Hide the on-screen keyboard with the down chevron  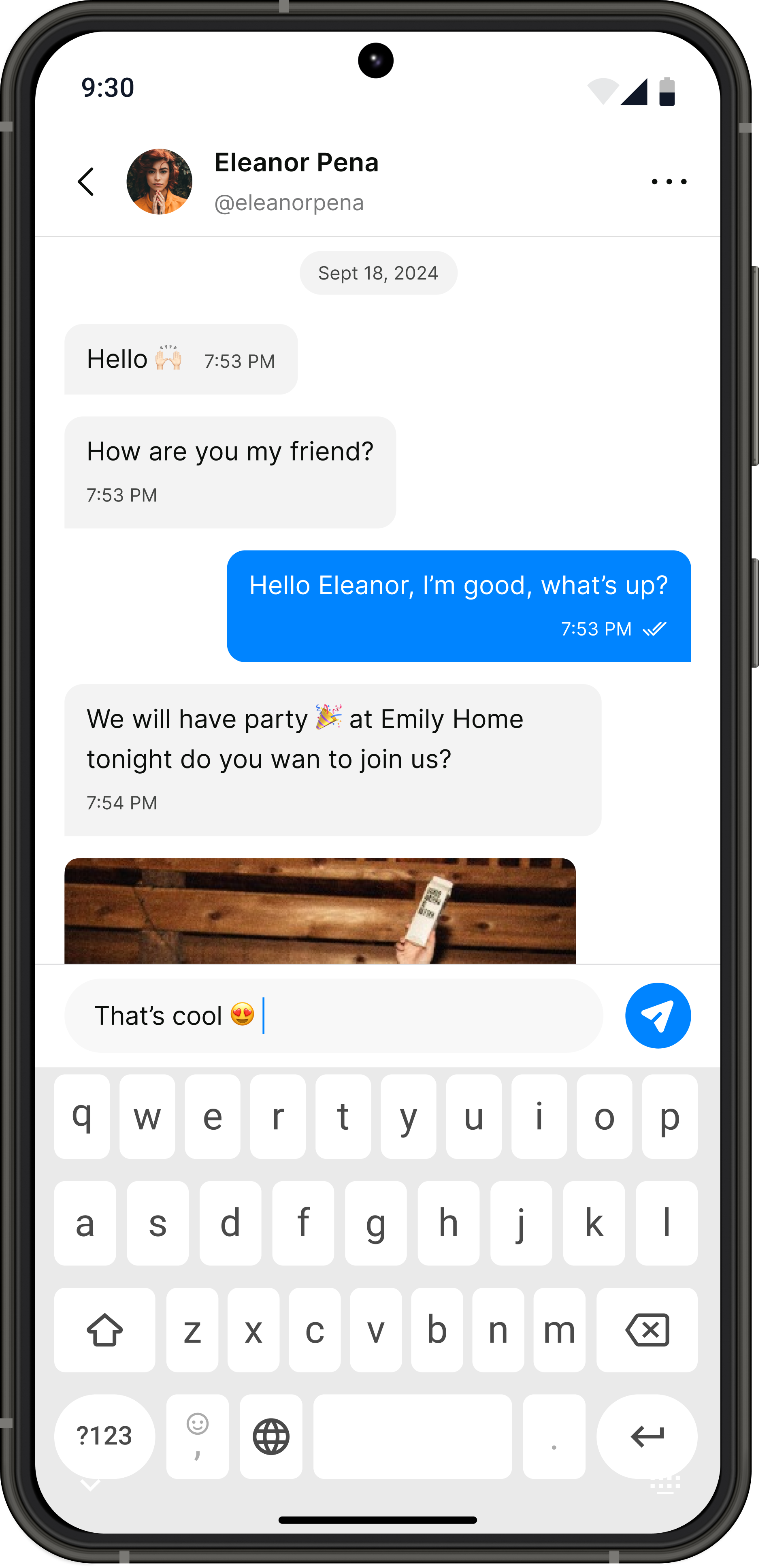[90, 1485]
